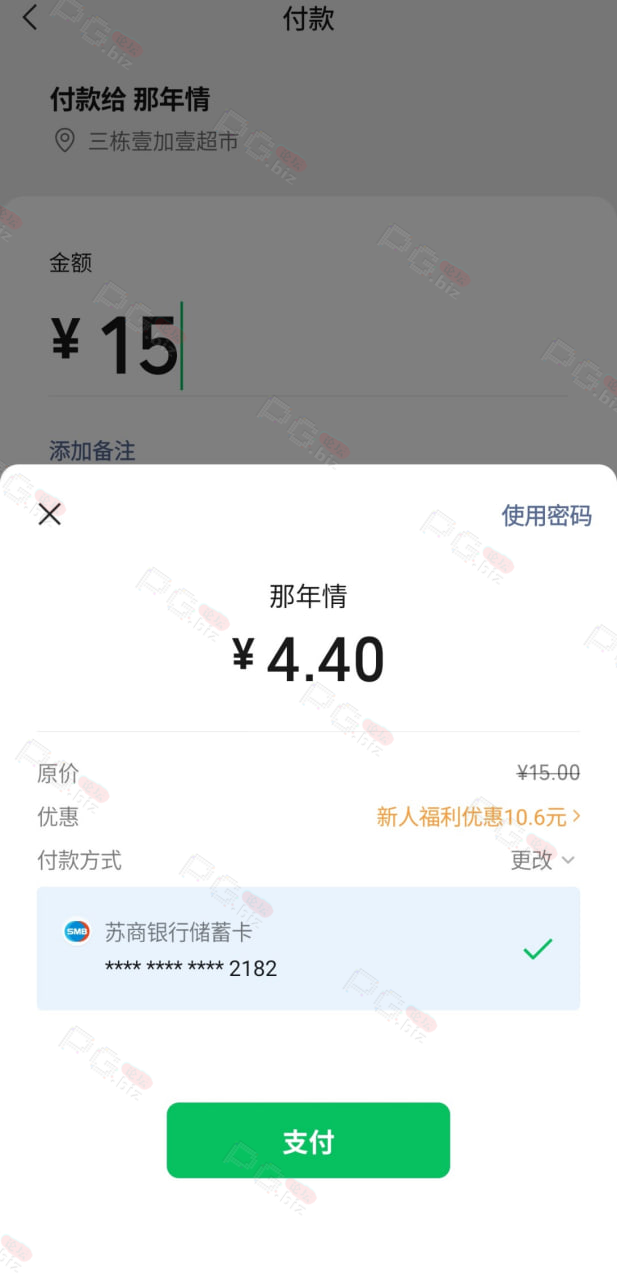617x1280 pixels.
Task: Select the 苏商银行储蓄卡 ending in 2182
Action: coord(308,948)
